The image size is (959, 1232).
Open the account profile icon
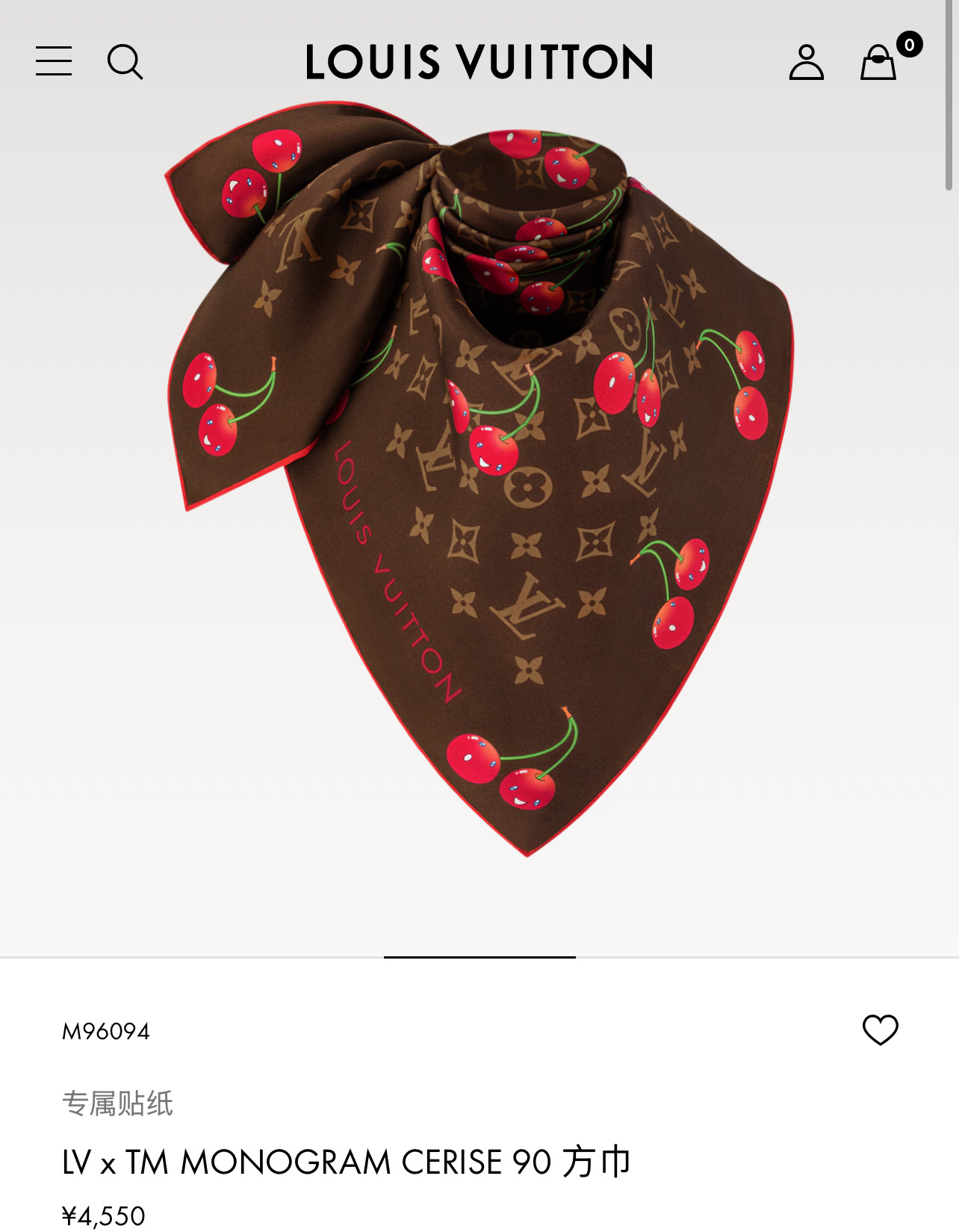pos(806,63)
